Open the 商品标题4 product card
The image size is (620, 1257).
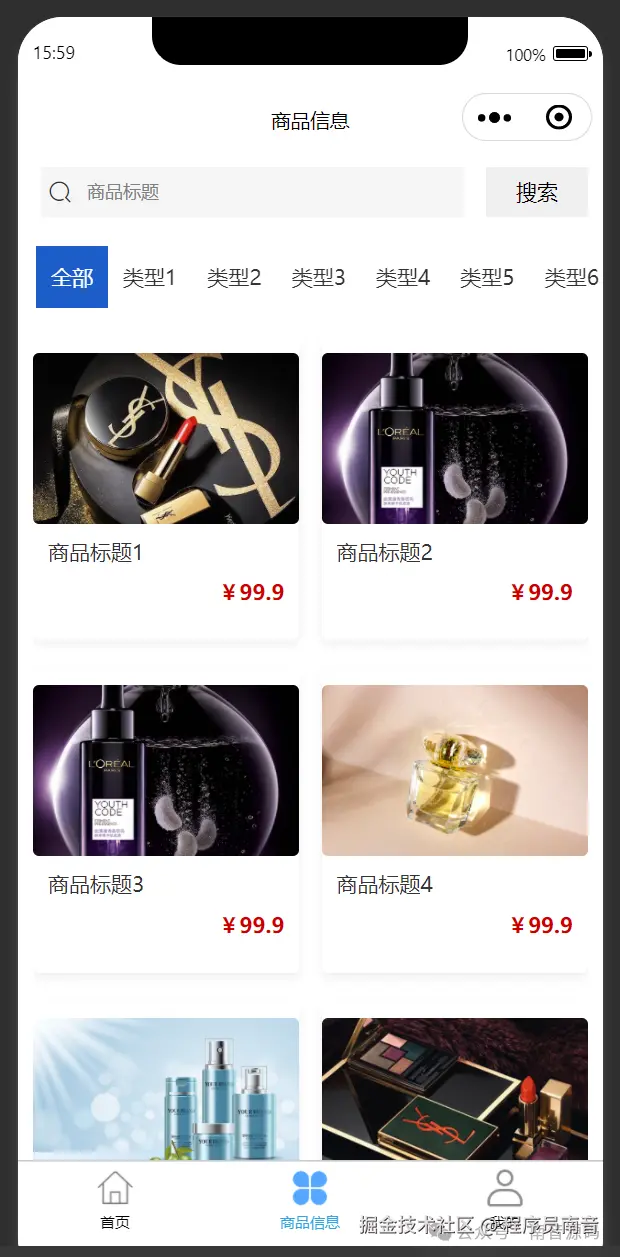(x=455, y=827)
